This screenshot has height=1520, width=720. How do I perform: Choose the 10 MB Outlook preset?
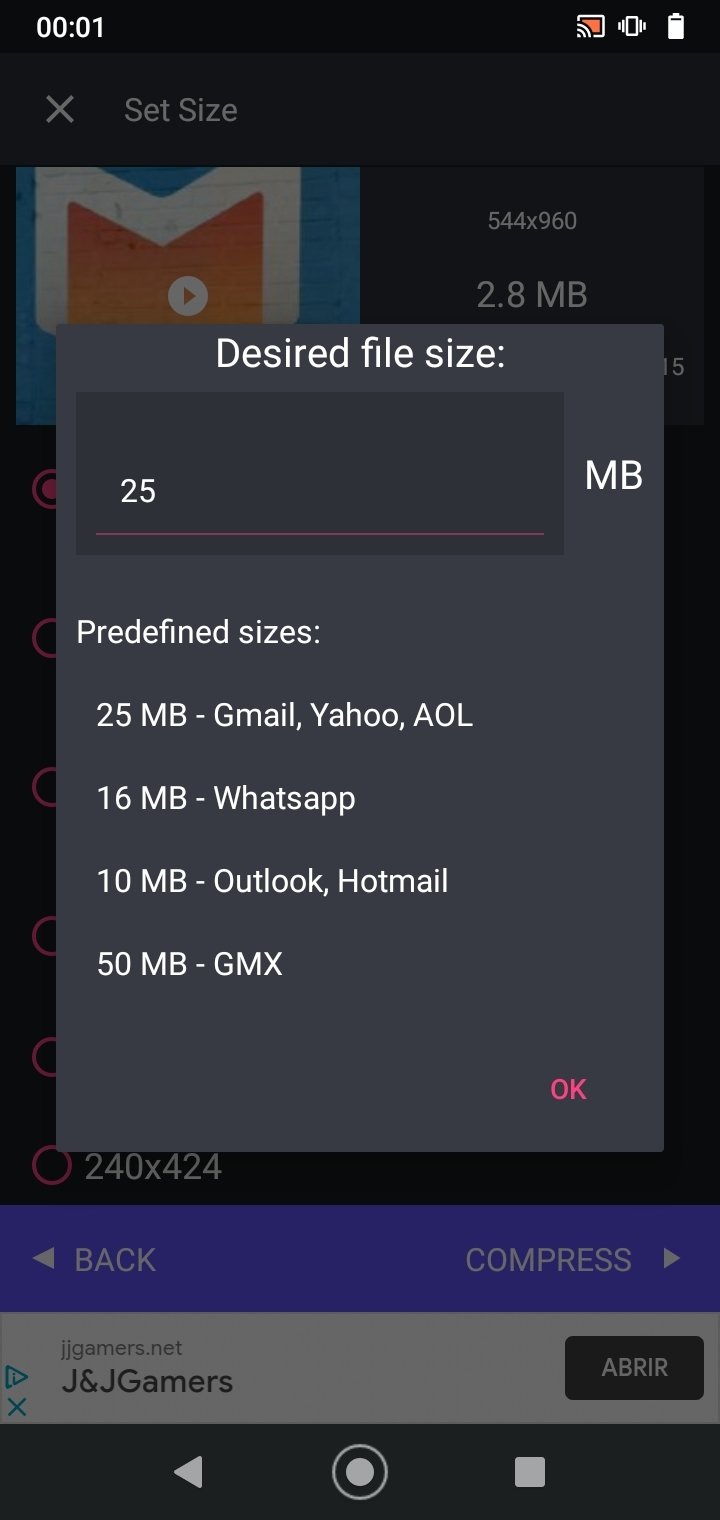pyautogui.click(x=272, y=881)
